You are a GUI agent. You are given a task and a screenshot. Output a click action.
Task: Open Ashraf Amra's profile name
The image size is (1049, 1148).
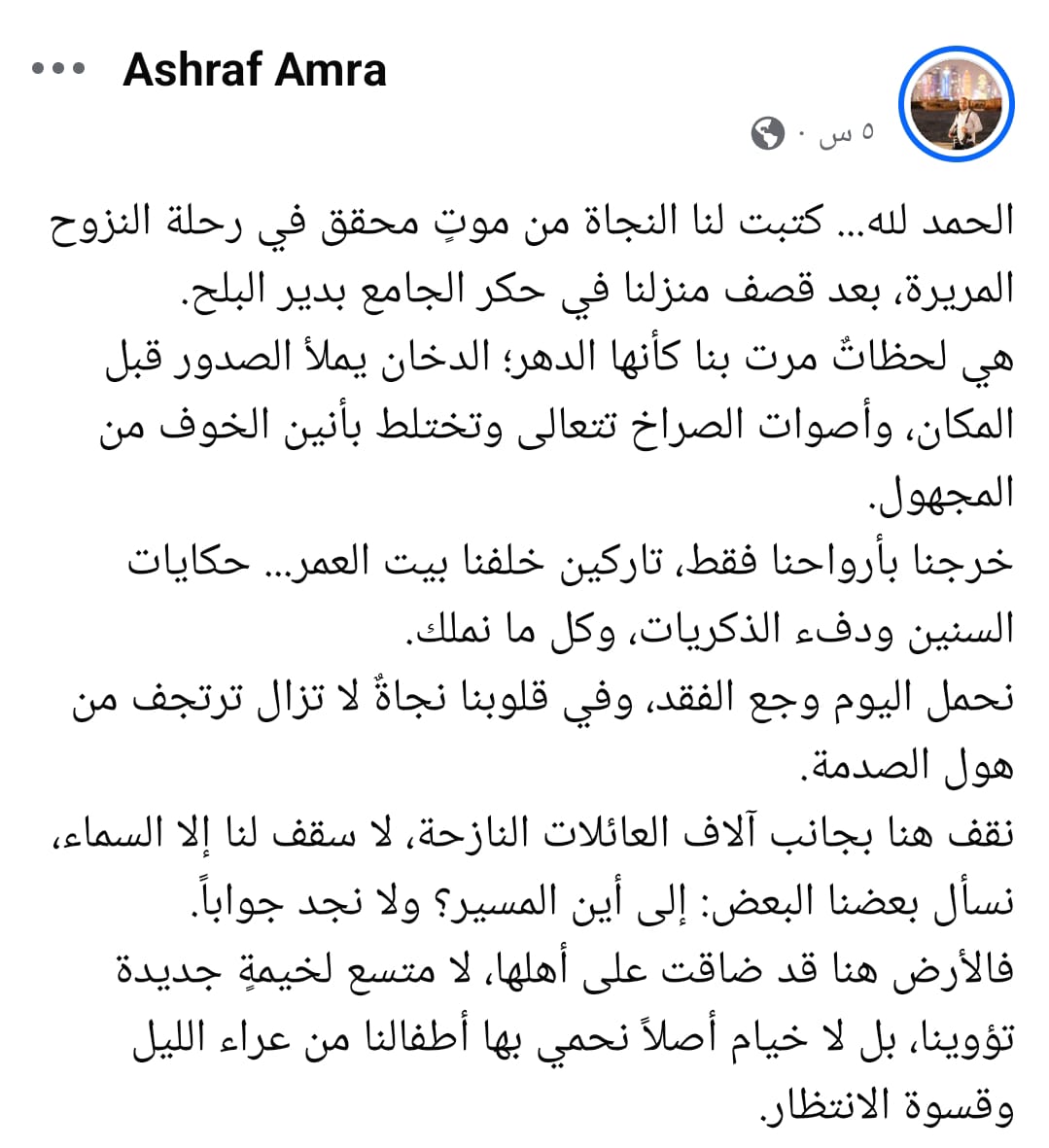(x=255, y=70)
